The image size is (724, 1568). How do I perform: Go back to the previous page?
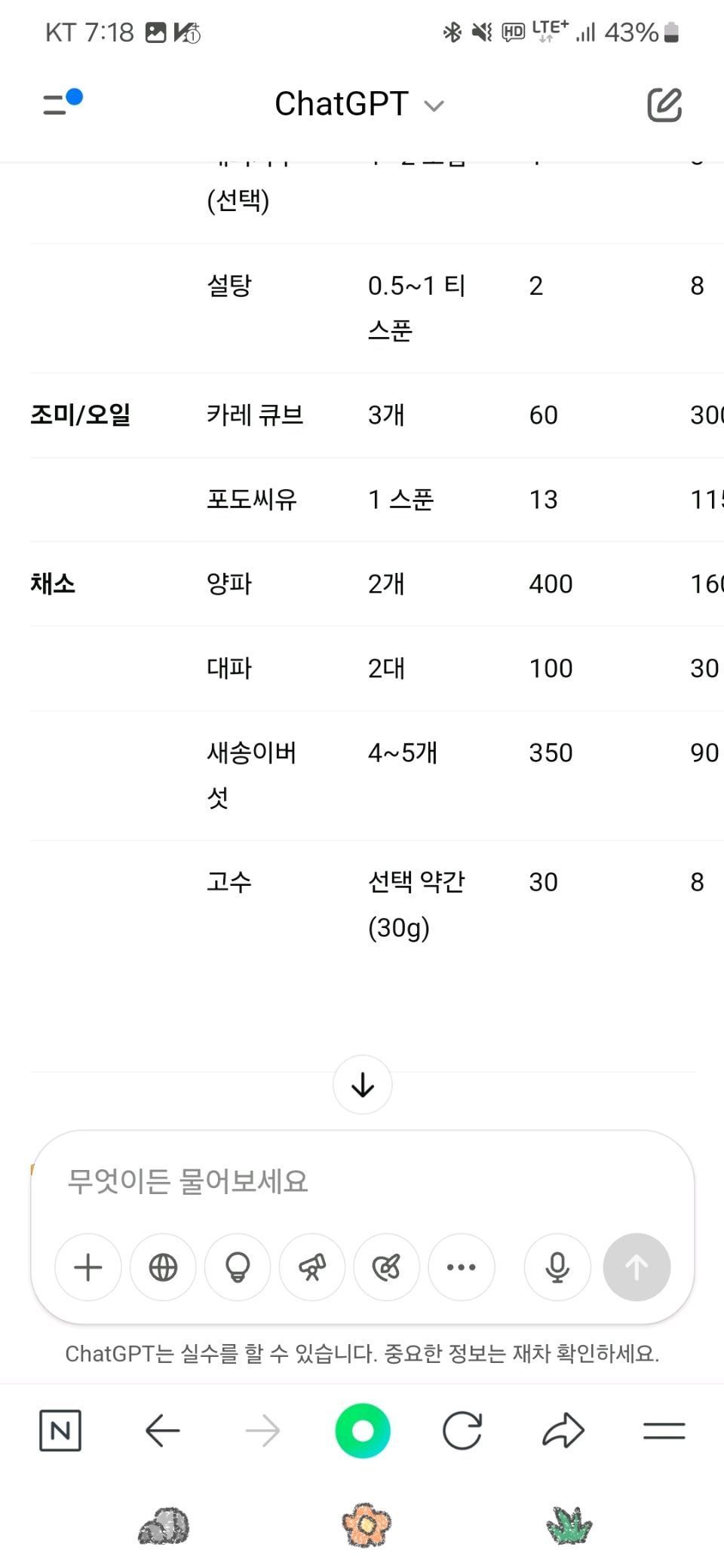[162, 1430]
